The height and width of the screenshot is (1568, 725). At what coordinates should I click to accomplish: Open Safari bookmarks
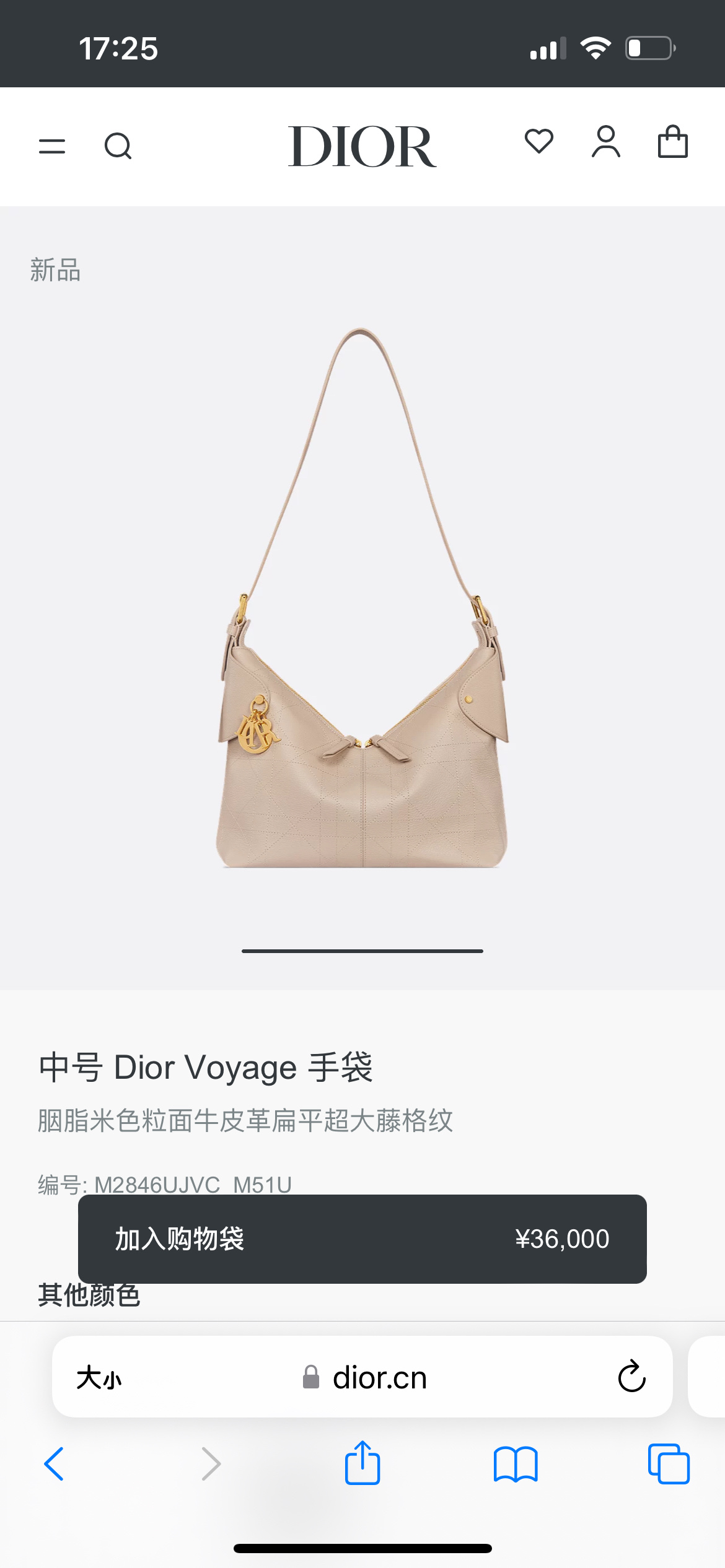(x=516, y=1464)
